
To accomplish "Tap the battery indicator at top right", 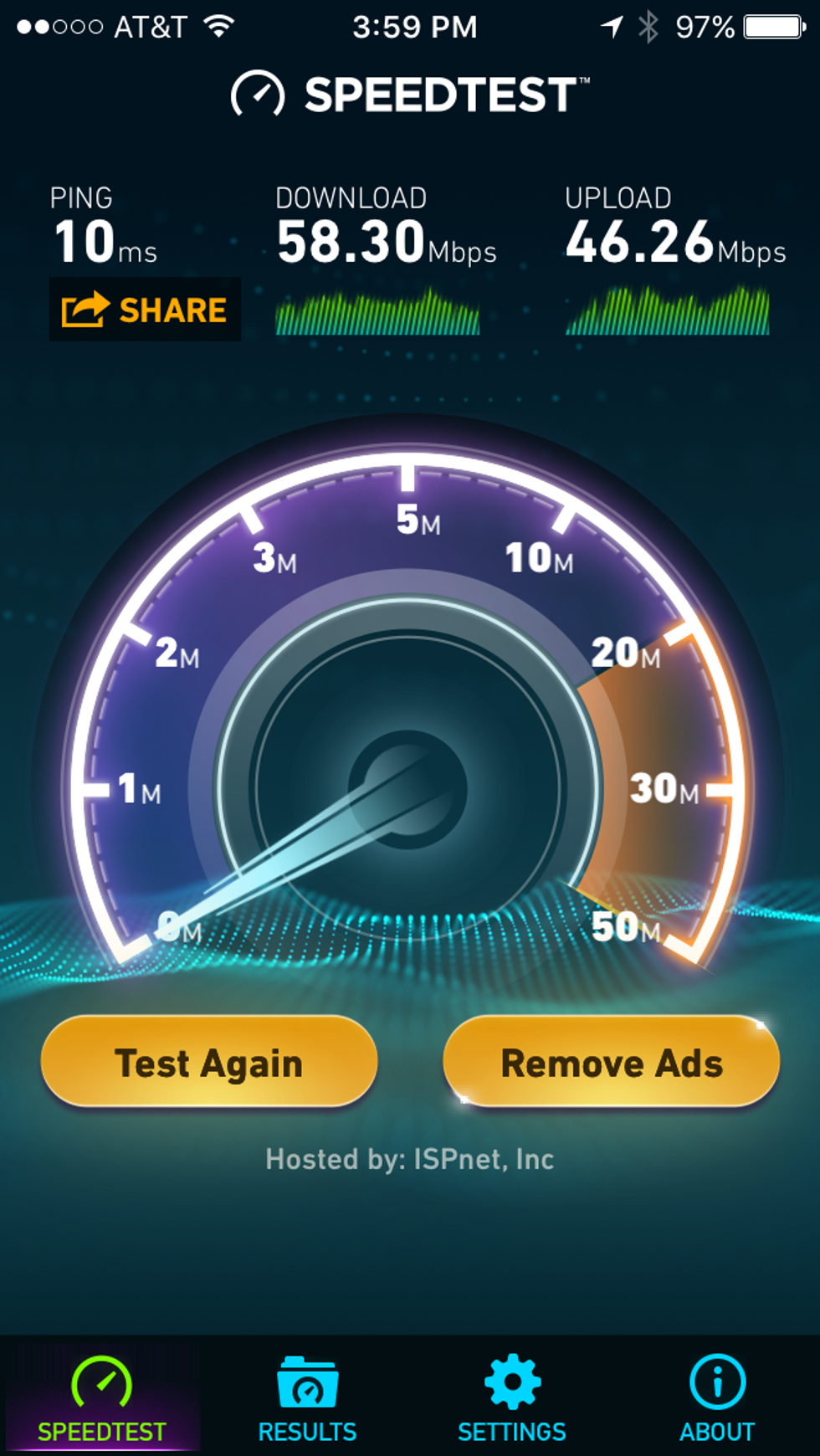I will coord(774,25).
